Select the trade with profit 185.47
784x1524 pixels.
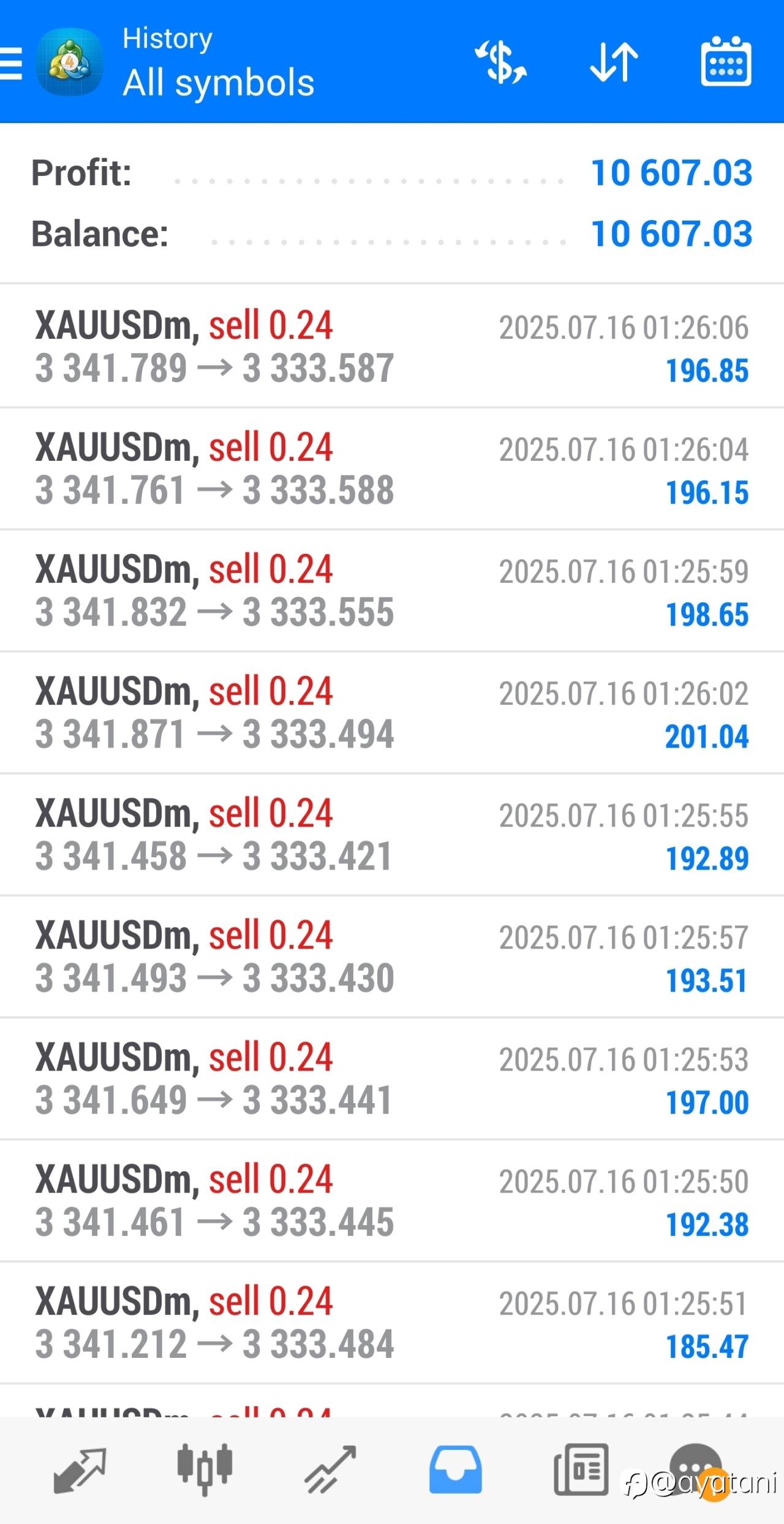[392, 1322]
